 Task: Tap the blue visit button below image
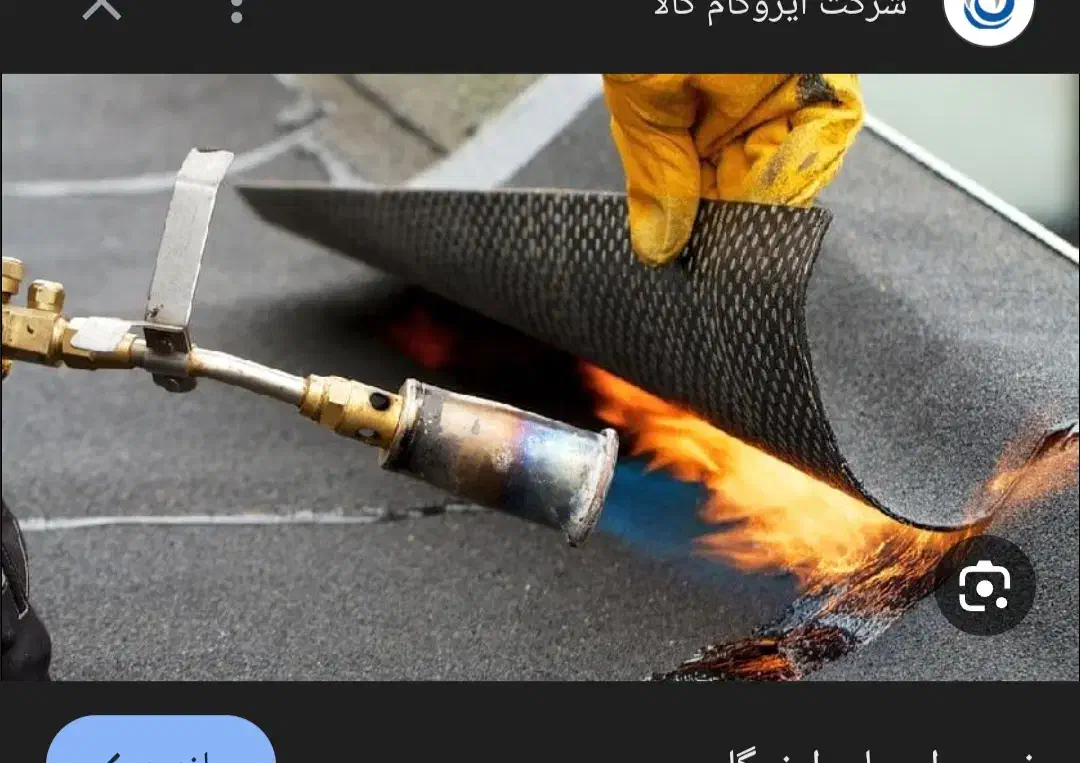(160, 742)
